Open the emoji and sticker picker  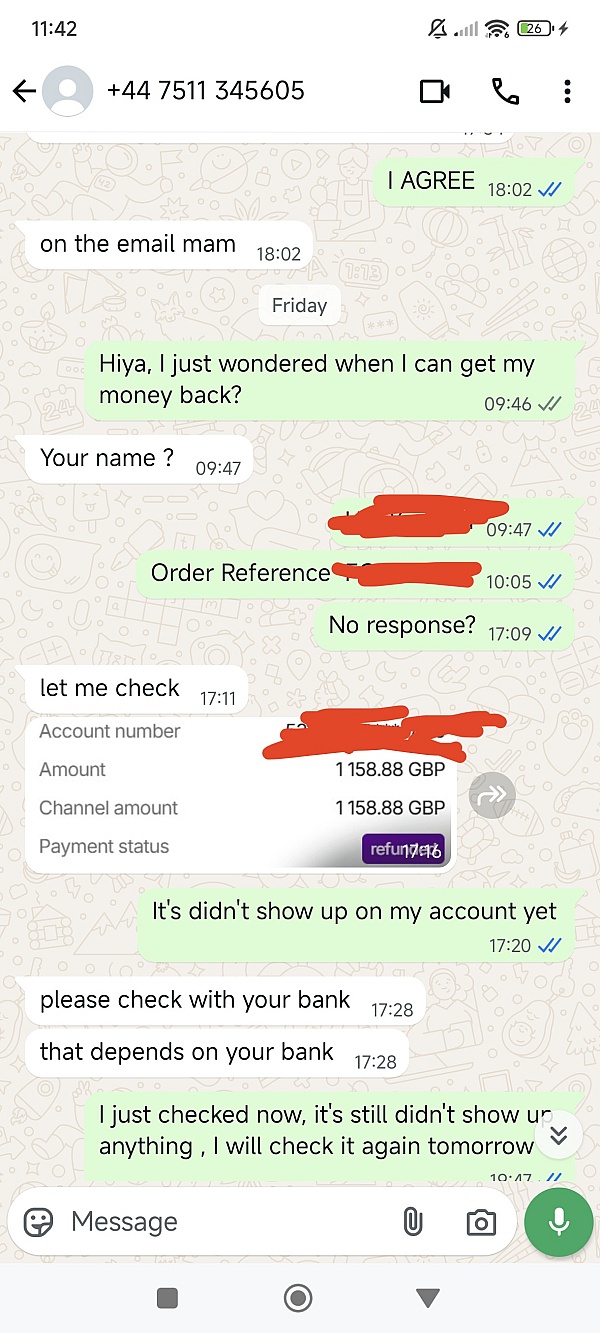pyautogui.click(x=38, y=1222)
